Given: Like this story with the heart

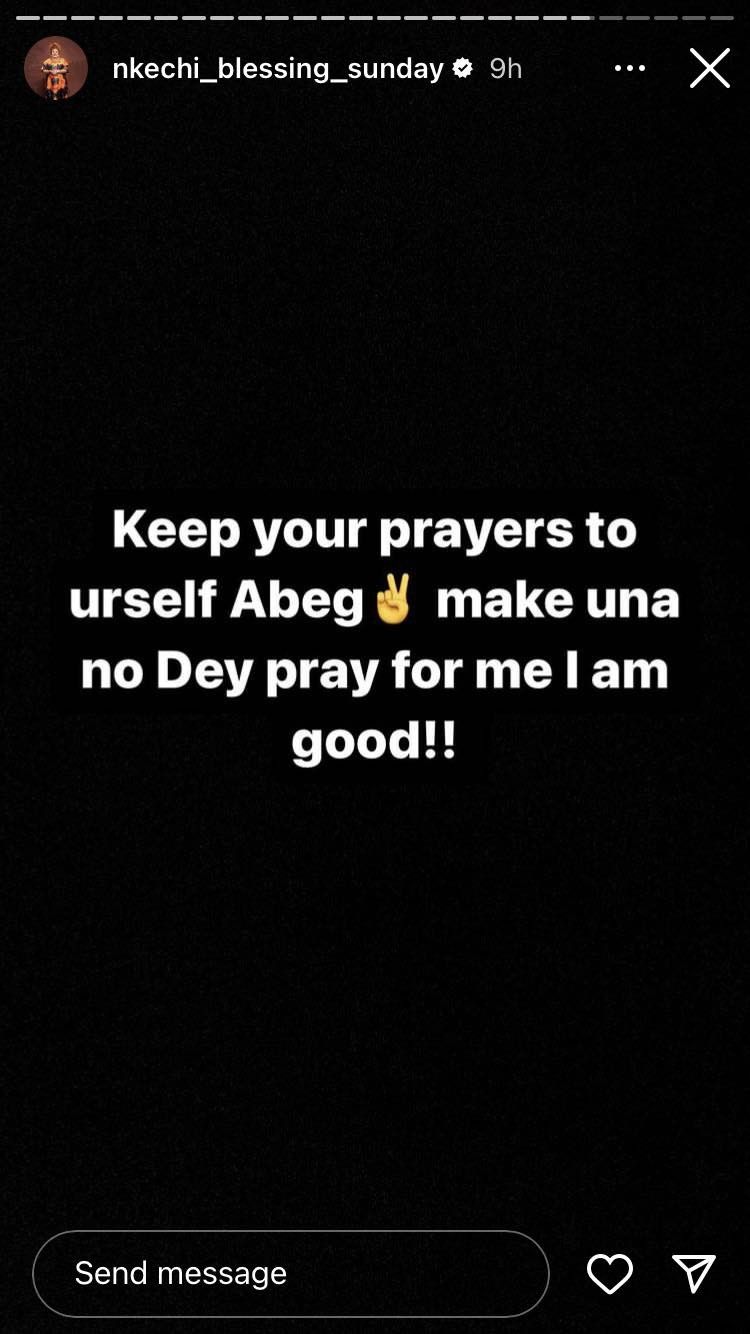Looking at the screenshot, I should (x=609, y=1274).
